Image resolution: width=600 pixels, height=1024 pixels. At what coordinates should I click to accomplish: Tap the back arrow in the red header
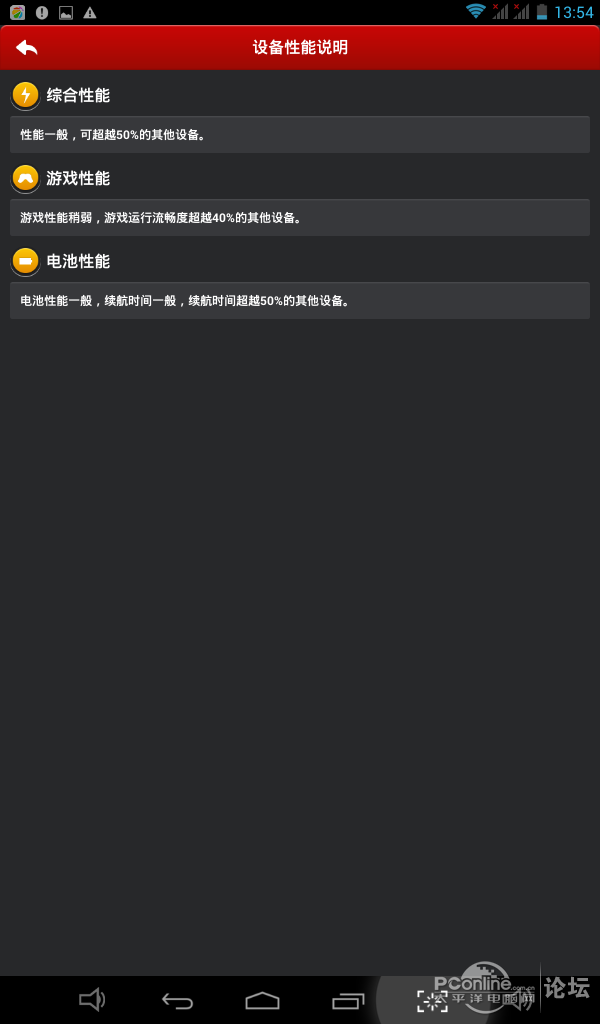[x=27, y=48]
